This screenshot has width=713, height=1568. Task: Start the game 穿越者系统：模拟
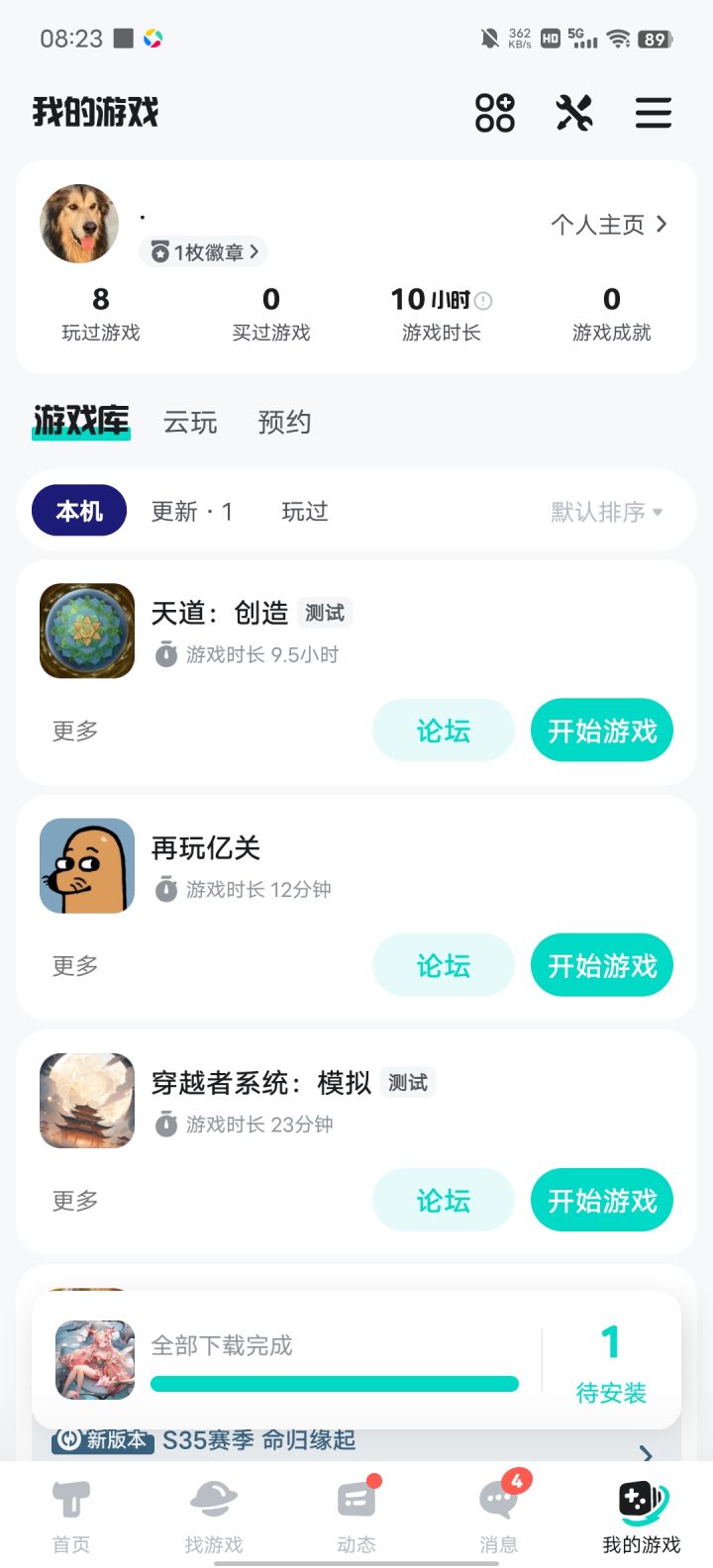[602, 1201]
